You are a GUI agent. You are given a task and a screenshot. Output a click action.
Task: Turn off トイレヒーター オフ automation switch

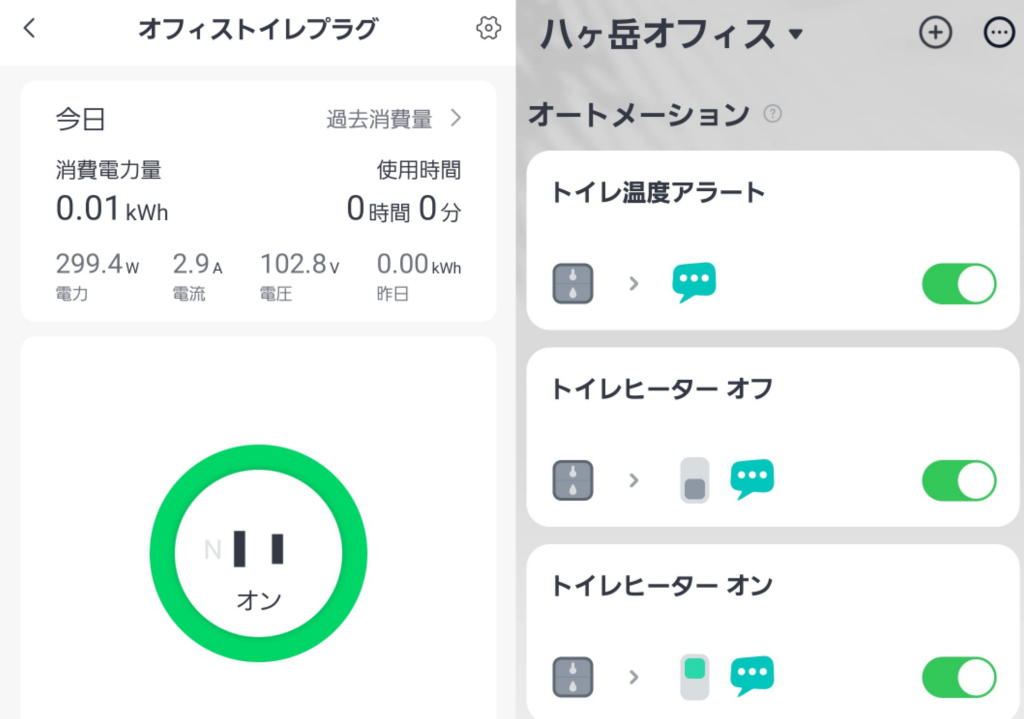tap(958, 481)
